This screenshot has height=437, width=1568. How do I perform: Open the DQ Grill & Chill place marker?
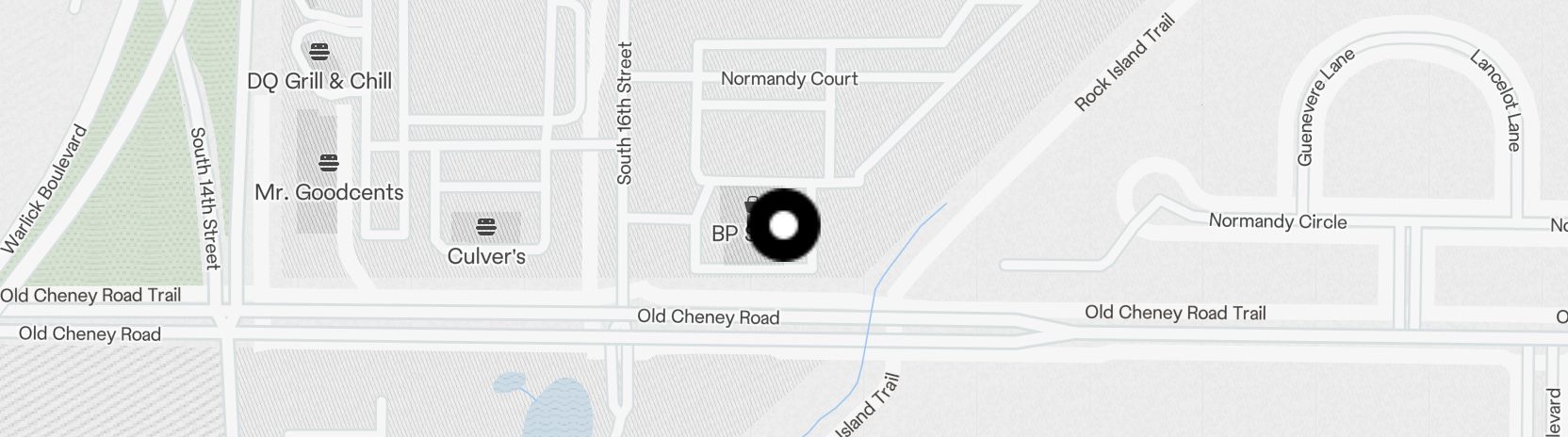point(319,51)
